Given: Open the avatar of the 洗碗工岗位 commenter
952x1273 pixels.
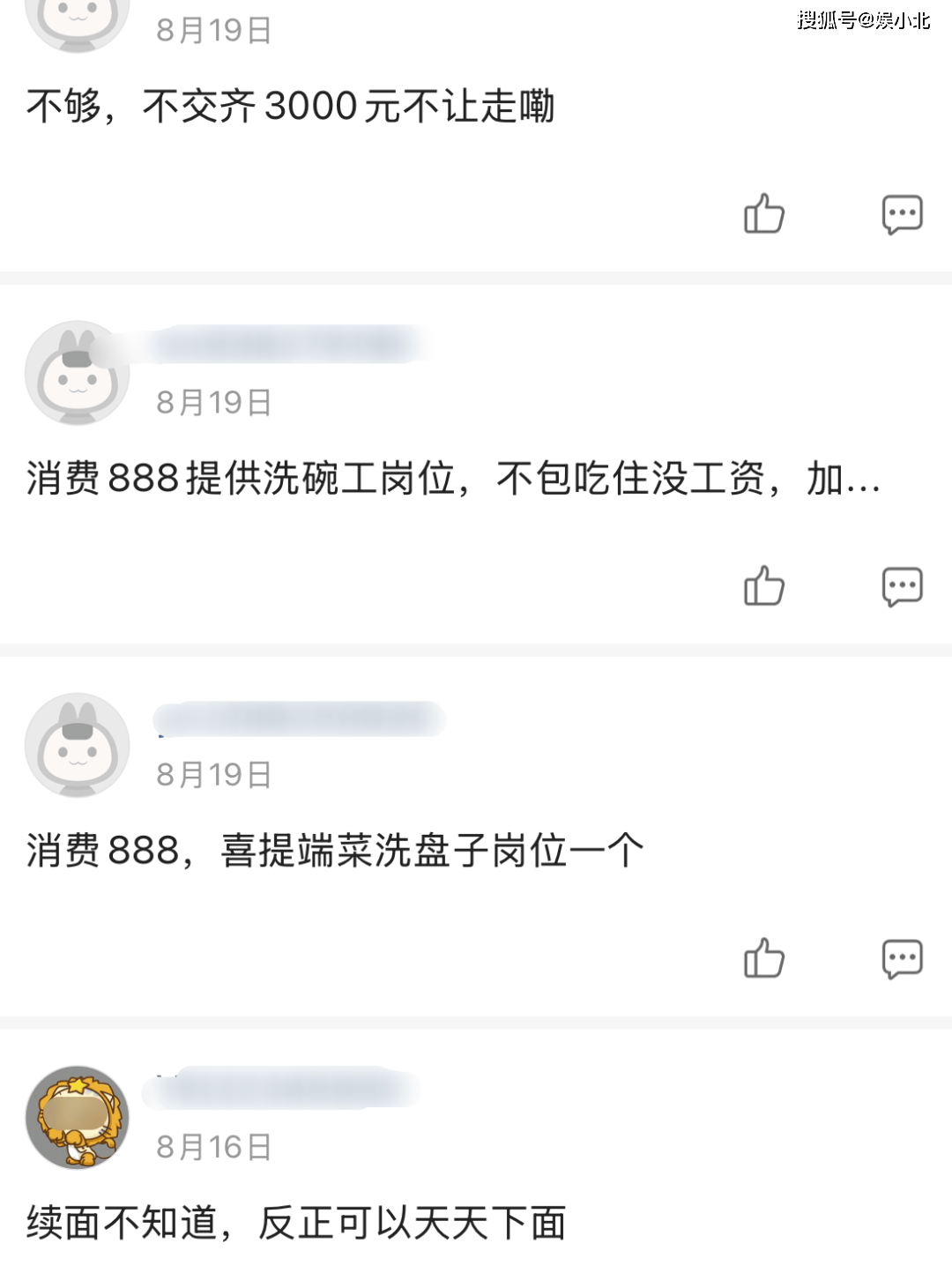Looking at the screenshot, I should (78, 373).
